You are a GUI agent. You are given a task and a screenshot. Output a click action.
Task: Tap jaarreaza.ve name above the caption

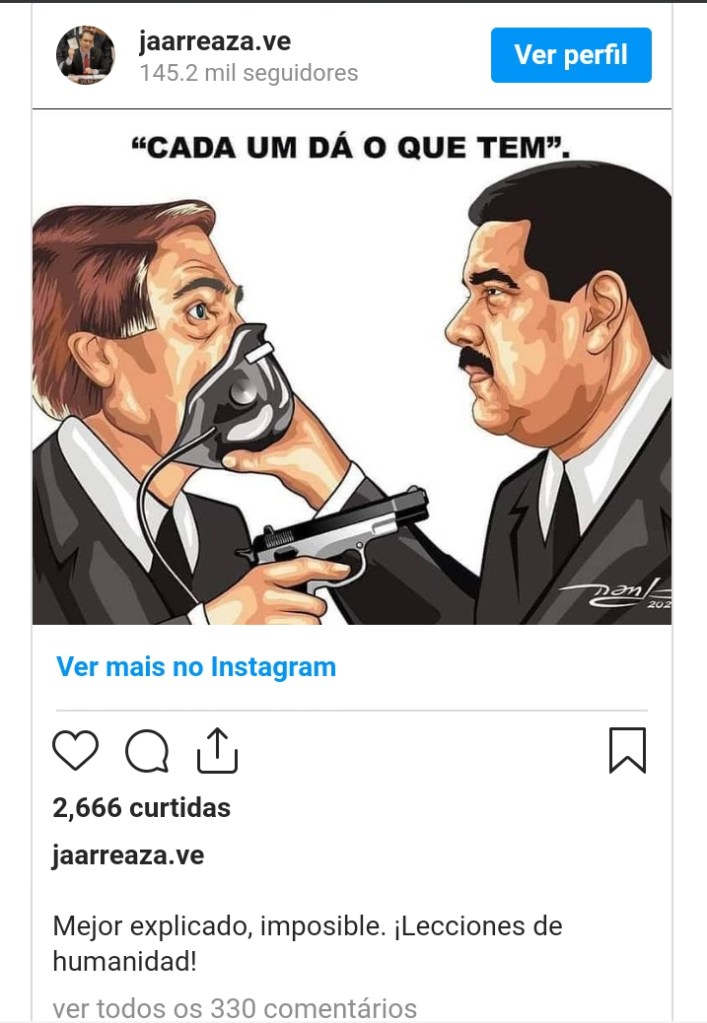[x=128, y=856]
